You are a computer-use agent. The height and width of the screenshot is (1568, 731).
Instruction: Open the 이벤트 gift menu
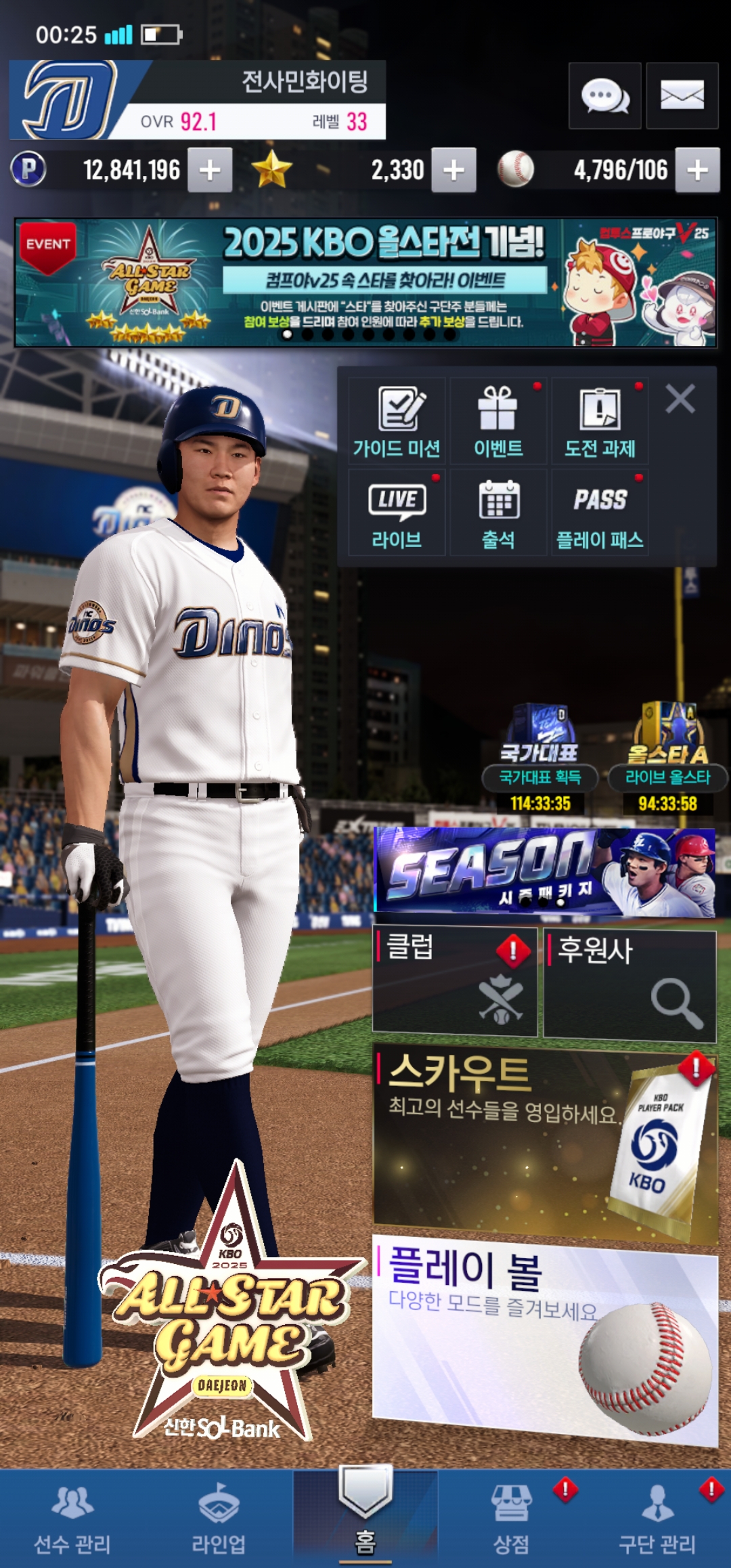click(x=498, y=421)
